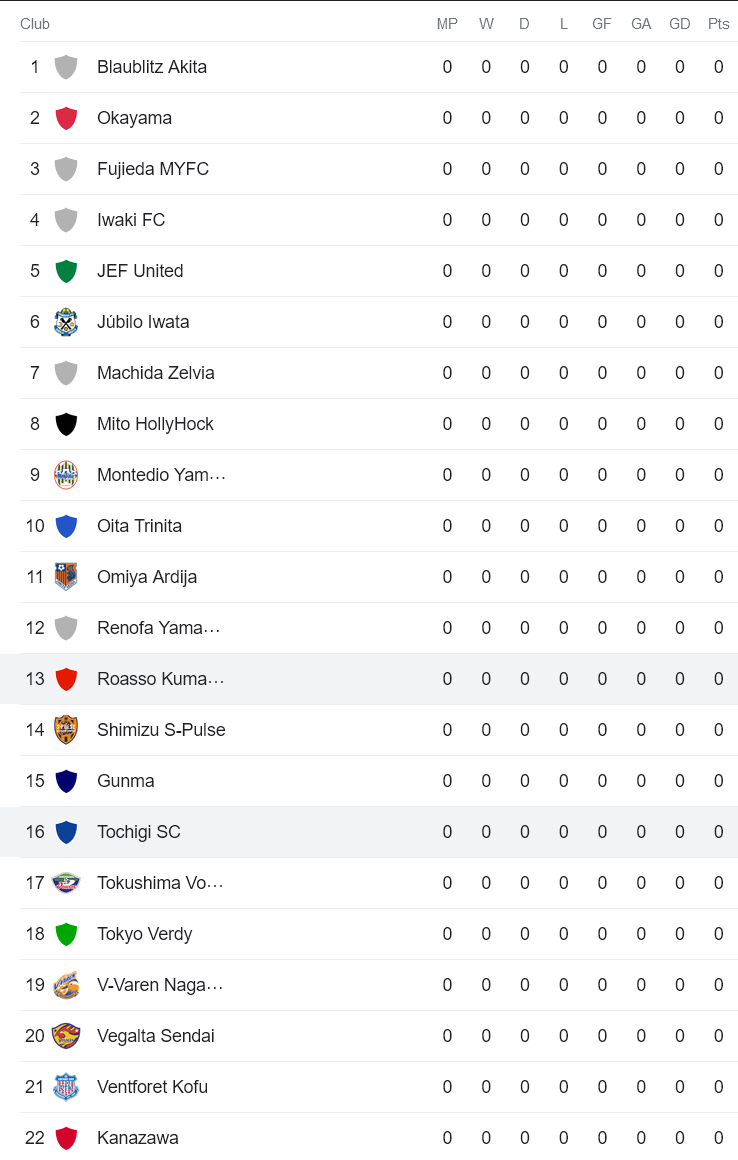Select Okayama in the standings
This screenshot has height=1160, width=738.
point(134,118)
